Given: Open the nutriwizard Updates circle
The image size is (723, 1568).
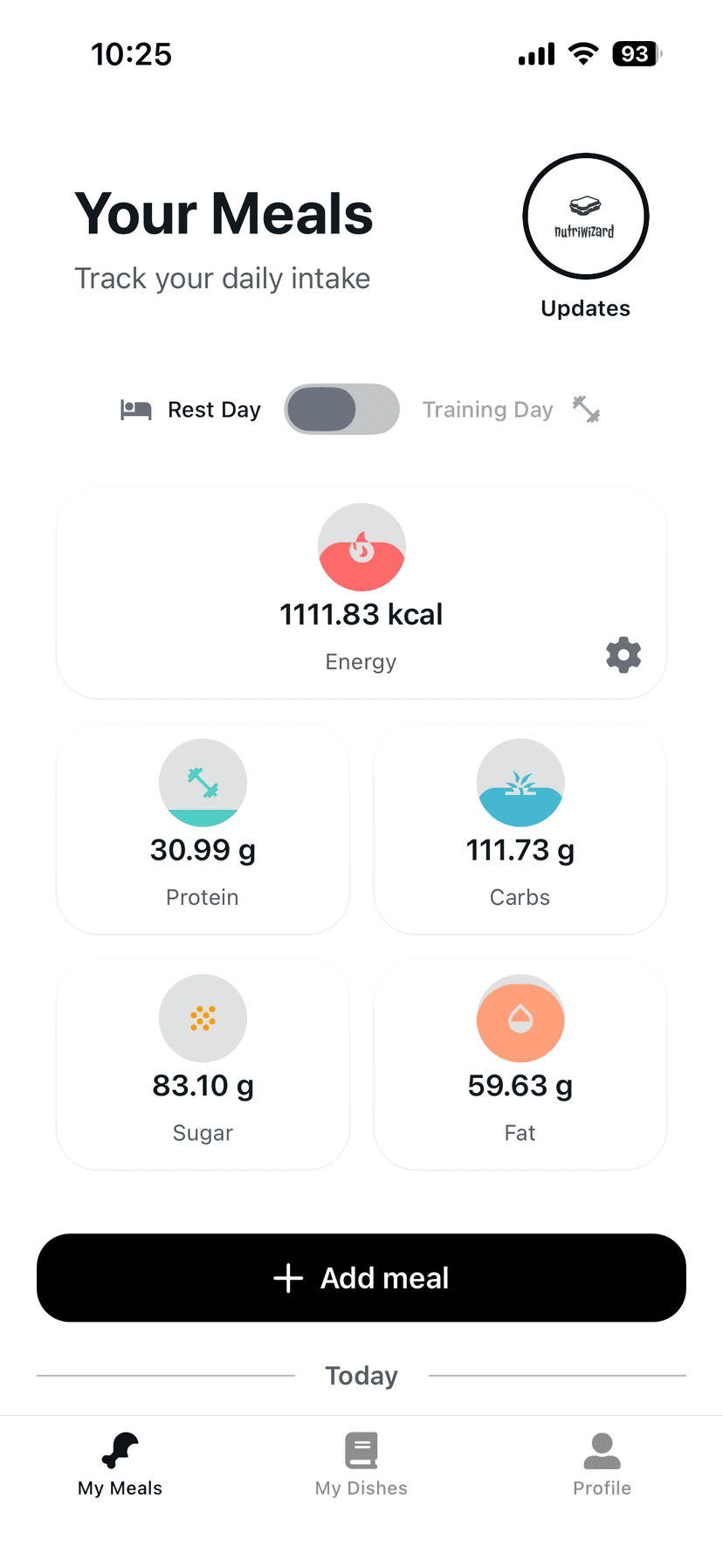Looking at the screenshot, I should coord(585,217).
